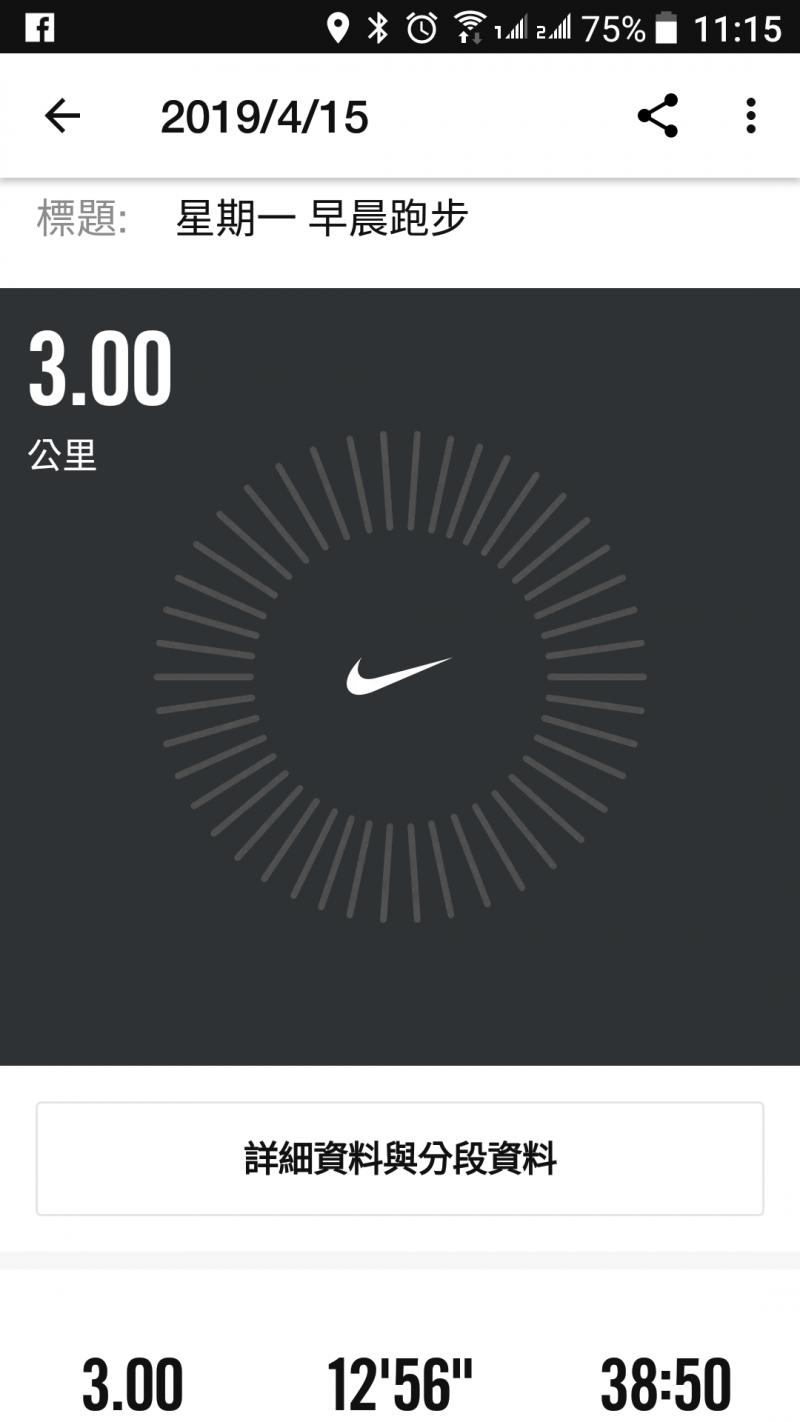Open the three-dot overflow menu
The height and width of the screenshot is (1422, 800).
(750, 117)
